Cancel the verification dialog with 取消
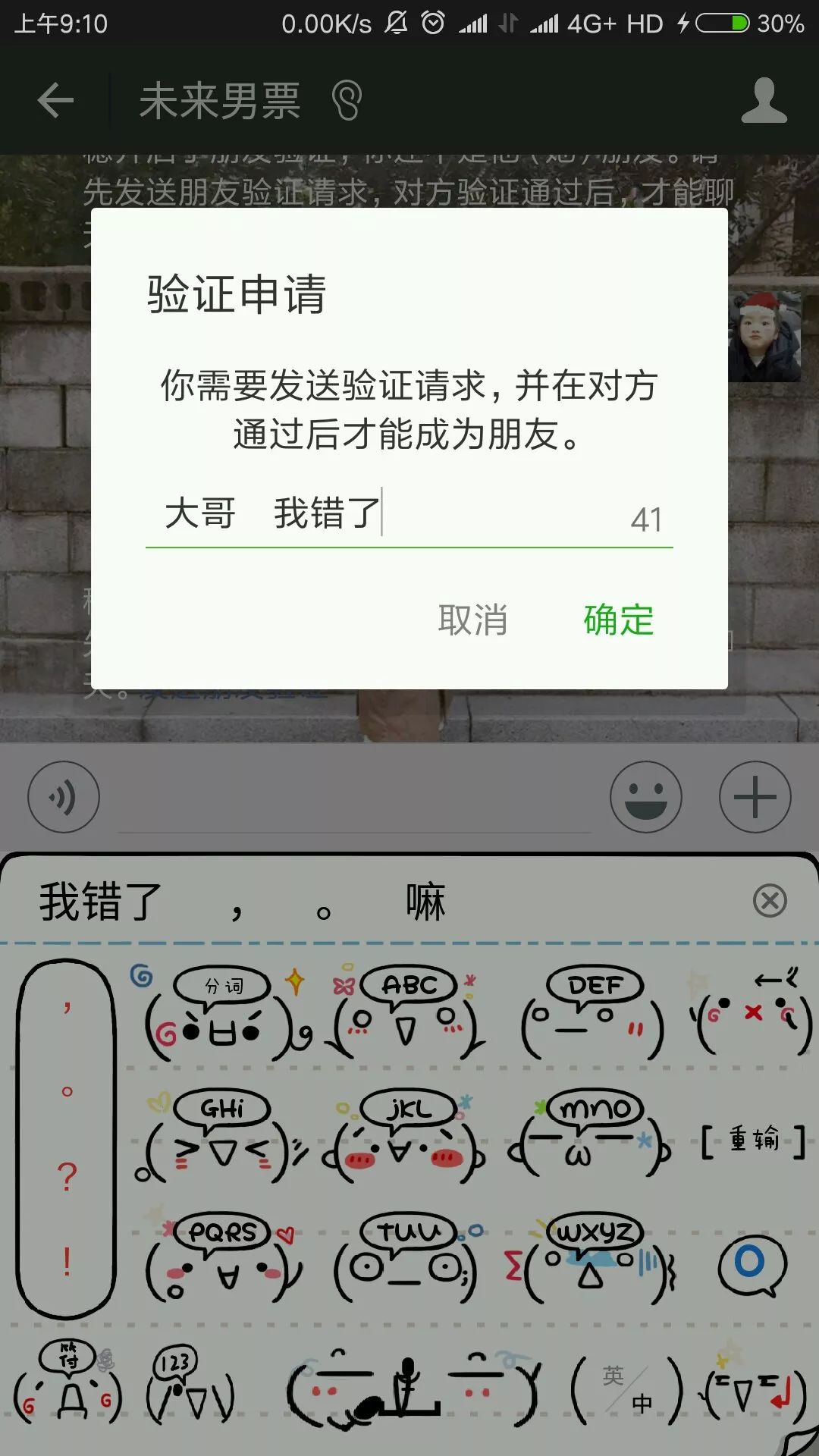Screen dimensions: 819x1456 coord(472,620)
